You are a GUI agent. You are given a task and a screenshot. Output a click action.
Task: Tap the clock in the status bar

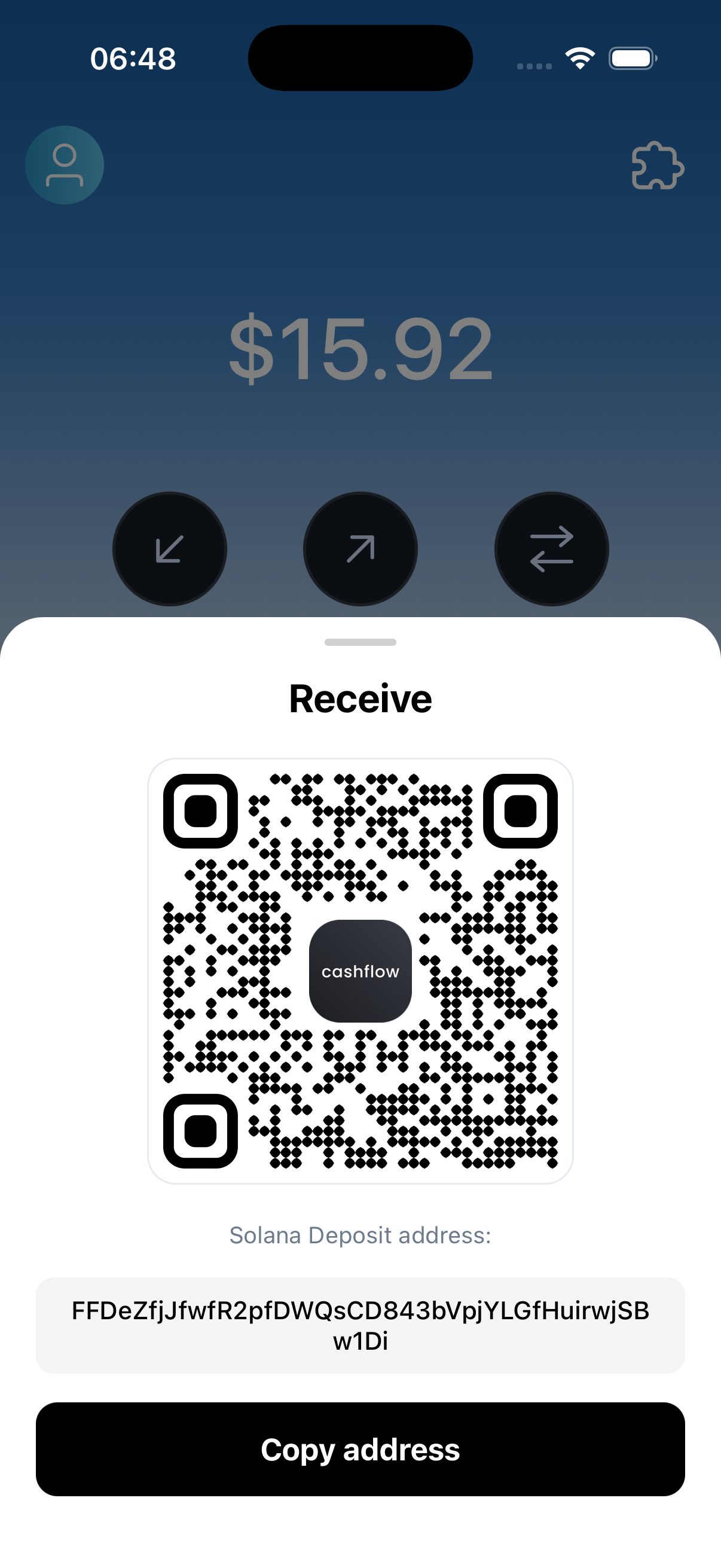point(133,58)
